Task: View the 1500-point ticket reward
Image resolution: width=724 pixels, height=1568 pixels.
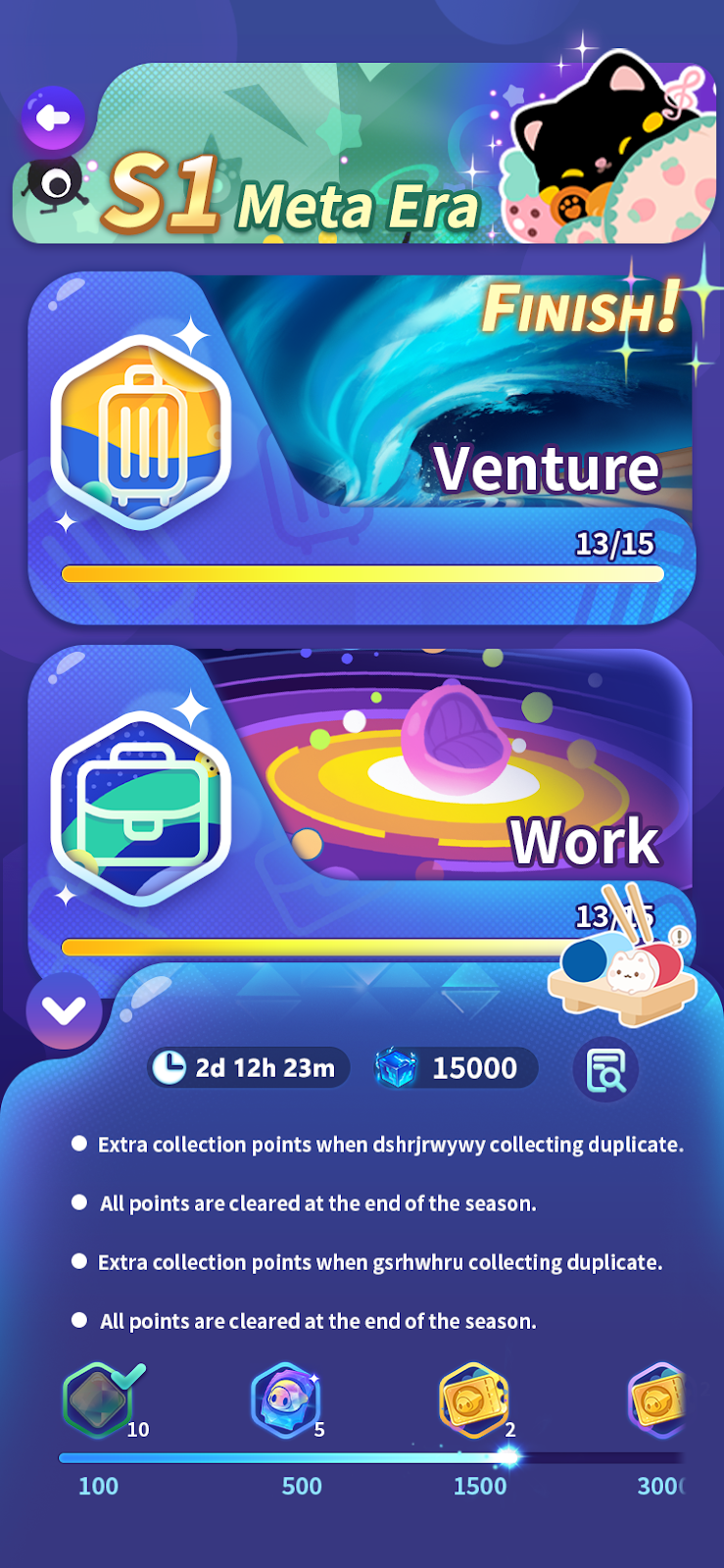Action: coord(474,1400)
